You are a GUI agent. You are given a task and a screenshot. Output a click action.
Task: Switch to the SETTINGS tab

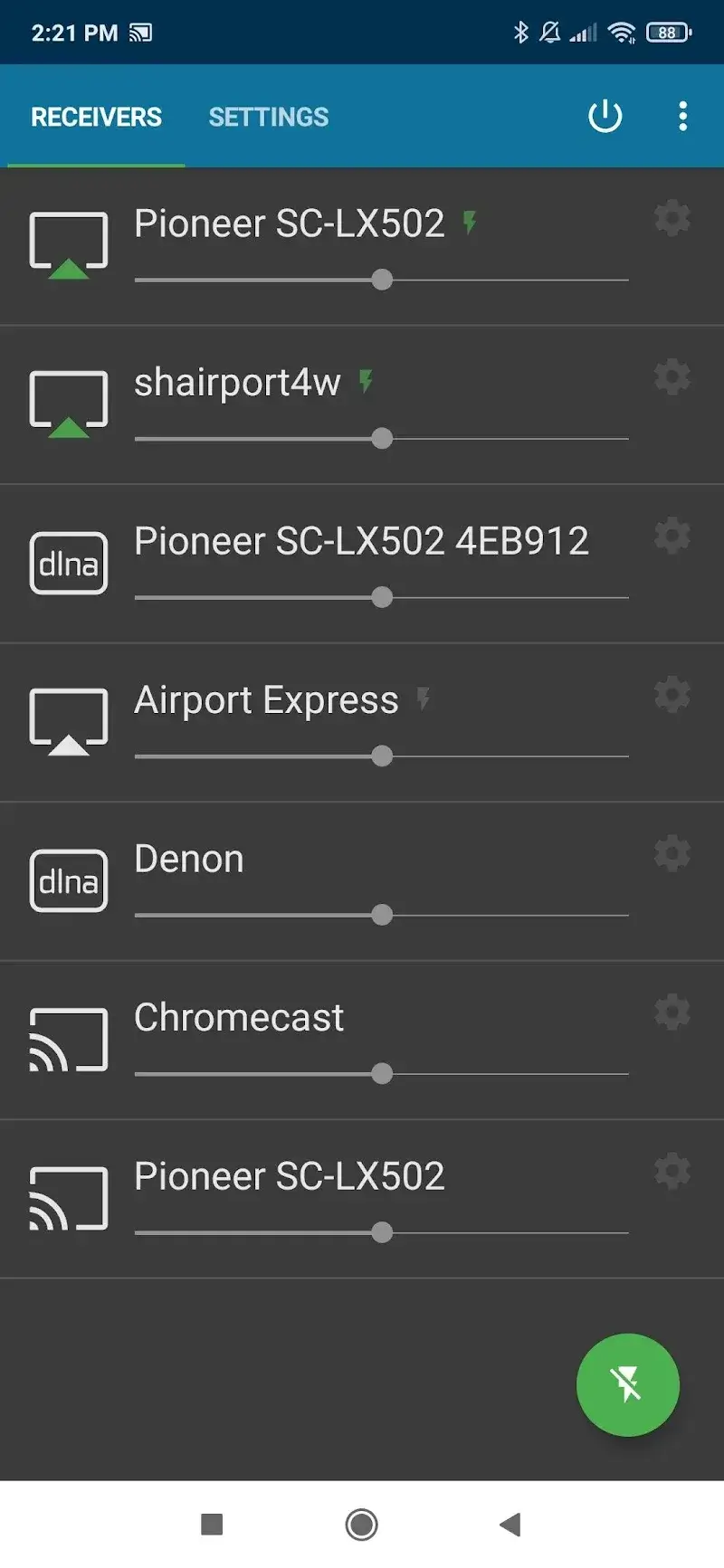[x=269, y=116]
